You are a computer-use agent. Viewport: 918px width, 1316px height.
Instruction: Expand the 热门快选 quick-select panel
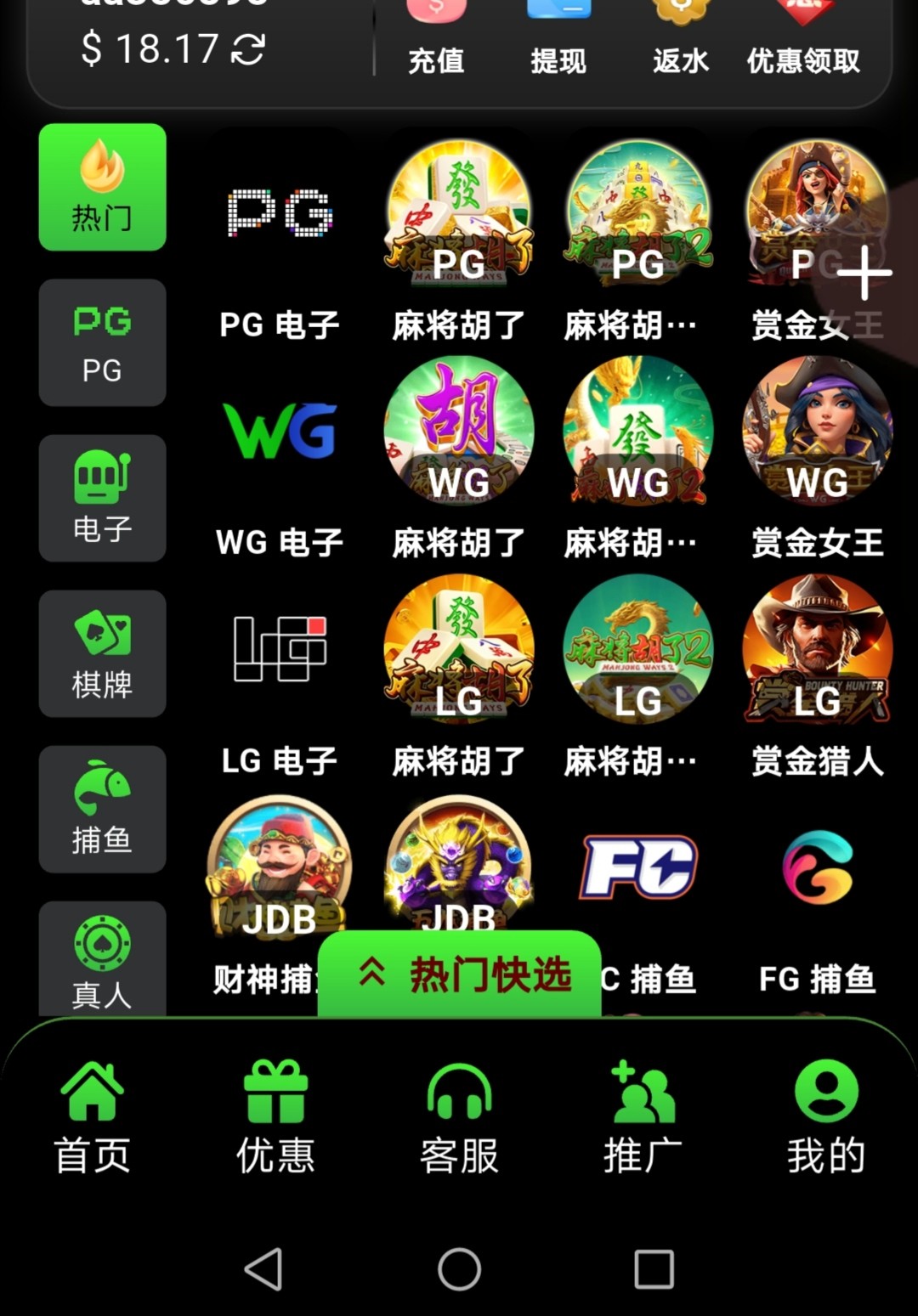460,974
